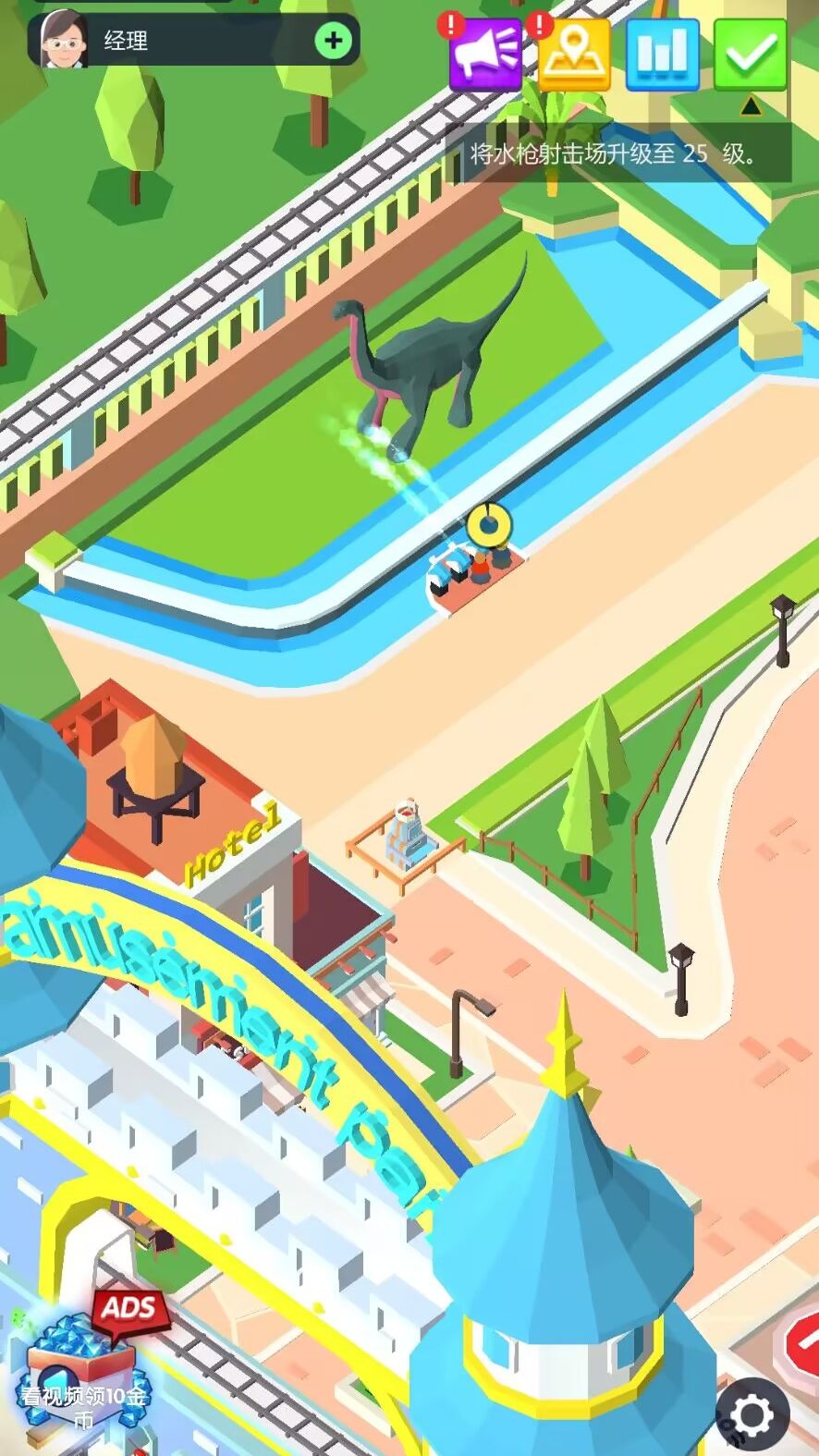
Task: Open the statistics bar chart icon
Action: pos(662,54)
